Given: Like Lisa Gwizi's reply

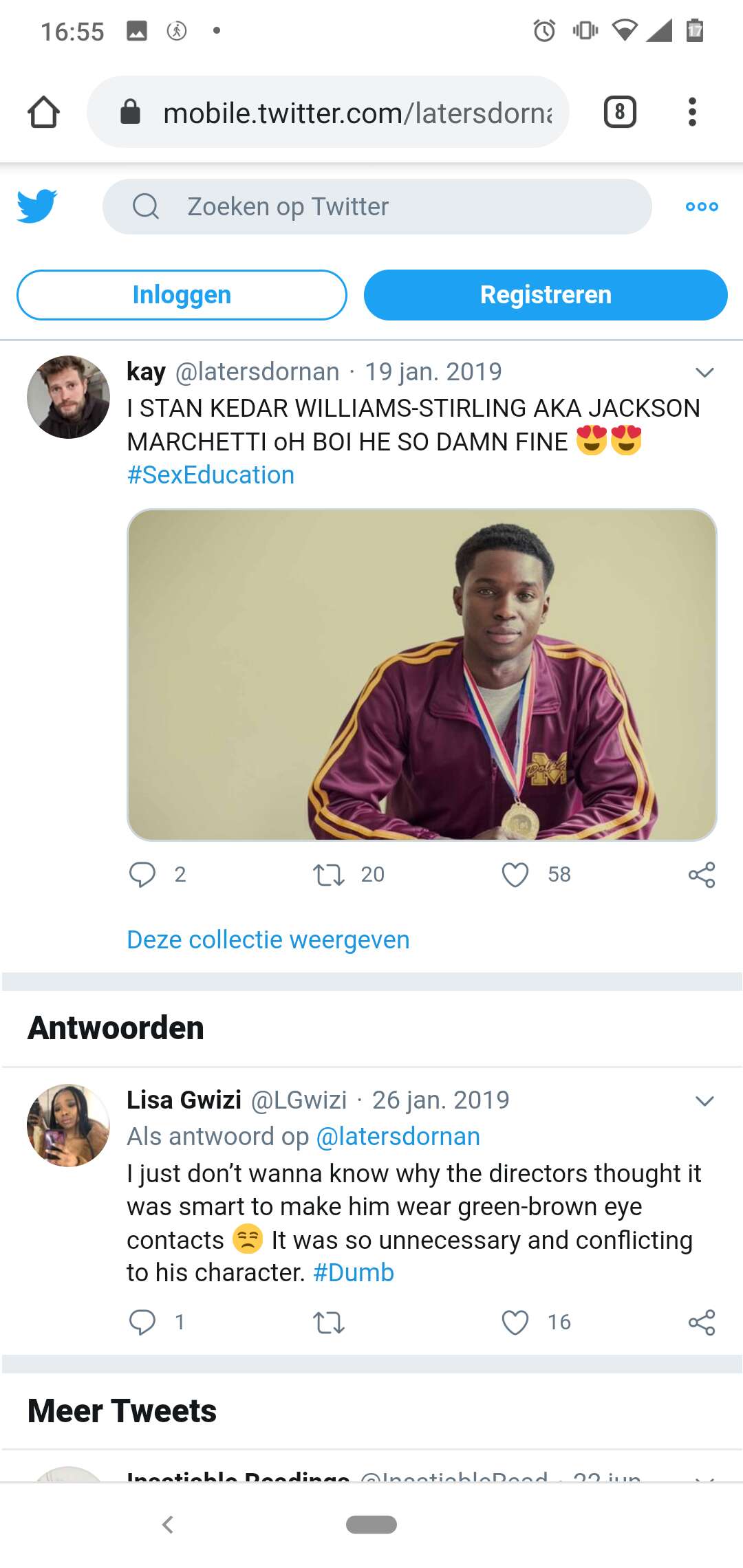Looking at the screenshot, I should pyautogui.click(x=515, y=1322).
